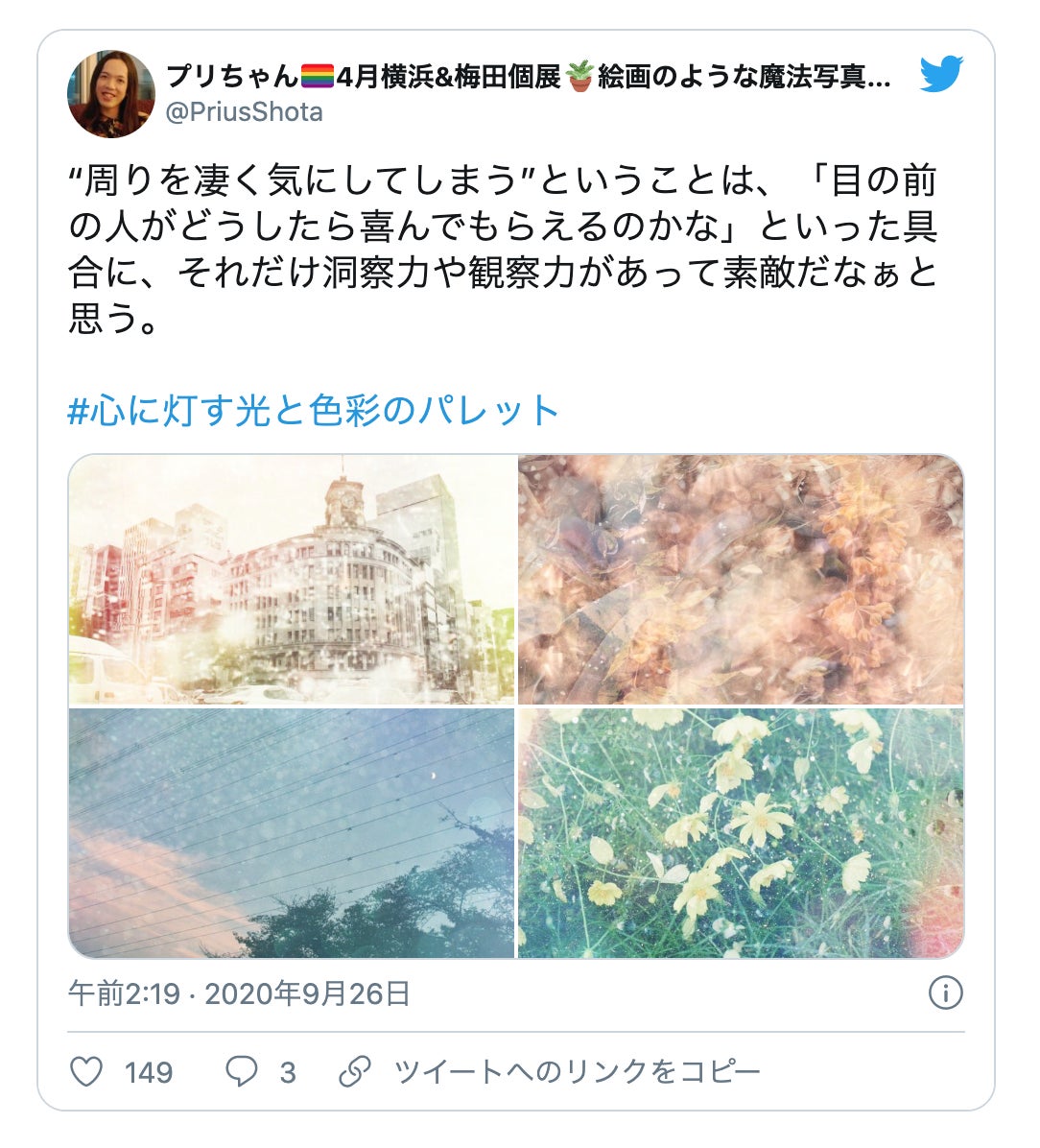This screenshot has height=1148, width=1040.
Task: View the blue sky power lines photo
Action: coord(292,833)
